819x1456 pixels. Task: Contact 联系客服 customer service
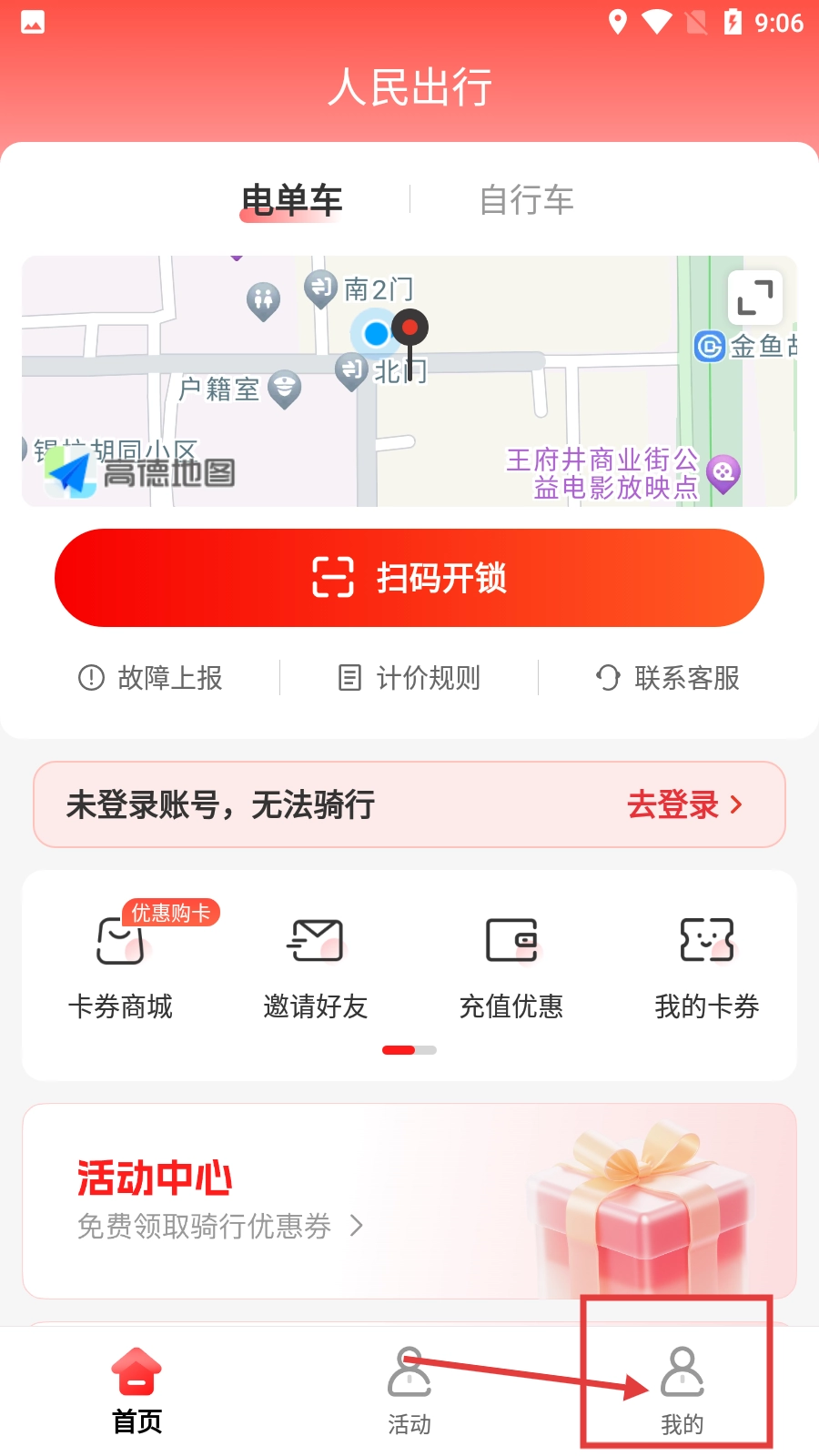668,678
